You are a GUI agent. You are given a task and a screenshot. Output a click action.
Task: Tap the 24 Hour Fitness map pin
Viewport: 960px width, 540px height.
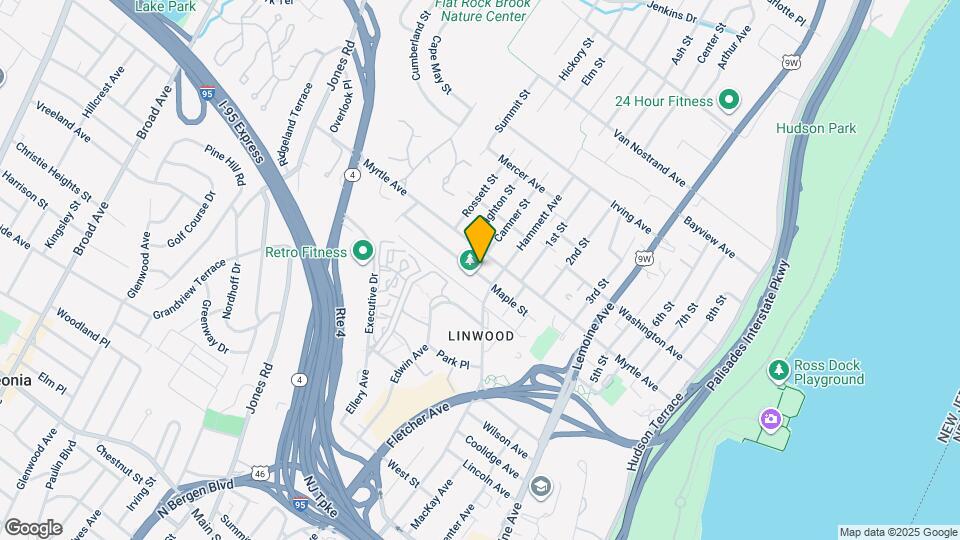click(x=729, y=100)
